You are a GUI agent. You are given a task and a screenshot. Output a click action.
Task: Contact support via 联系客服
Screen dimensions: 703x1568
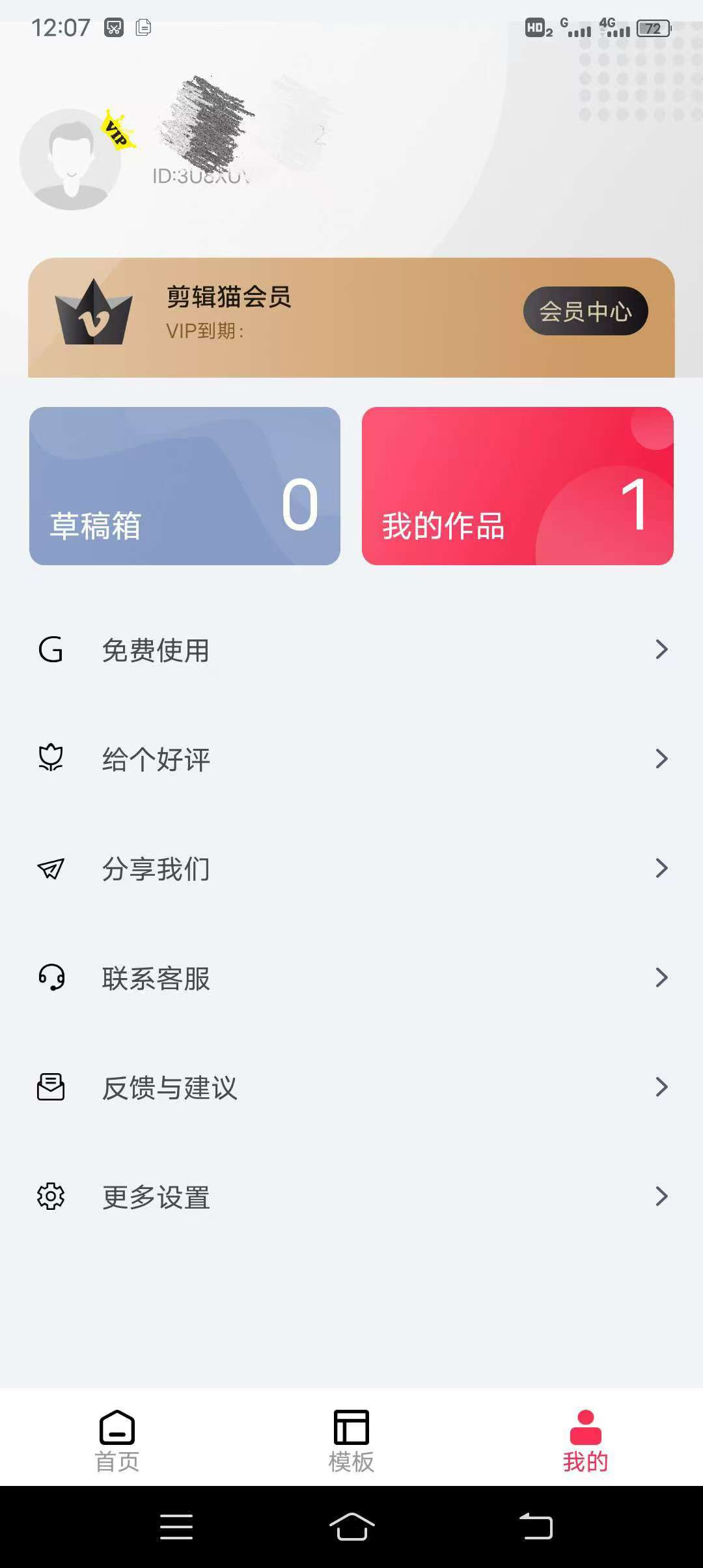point(351,977)
